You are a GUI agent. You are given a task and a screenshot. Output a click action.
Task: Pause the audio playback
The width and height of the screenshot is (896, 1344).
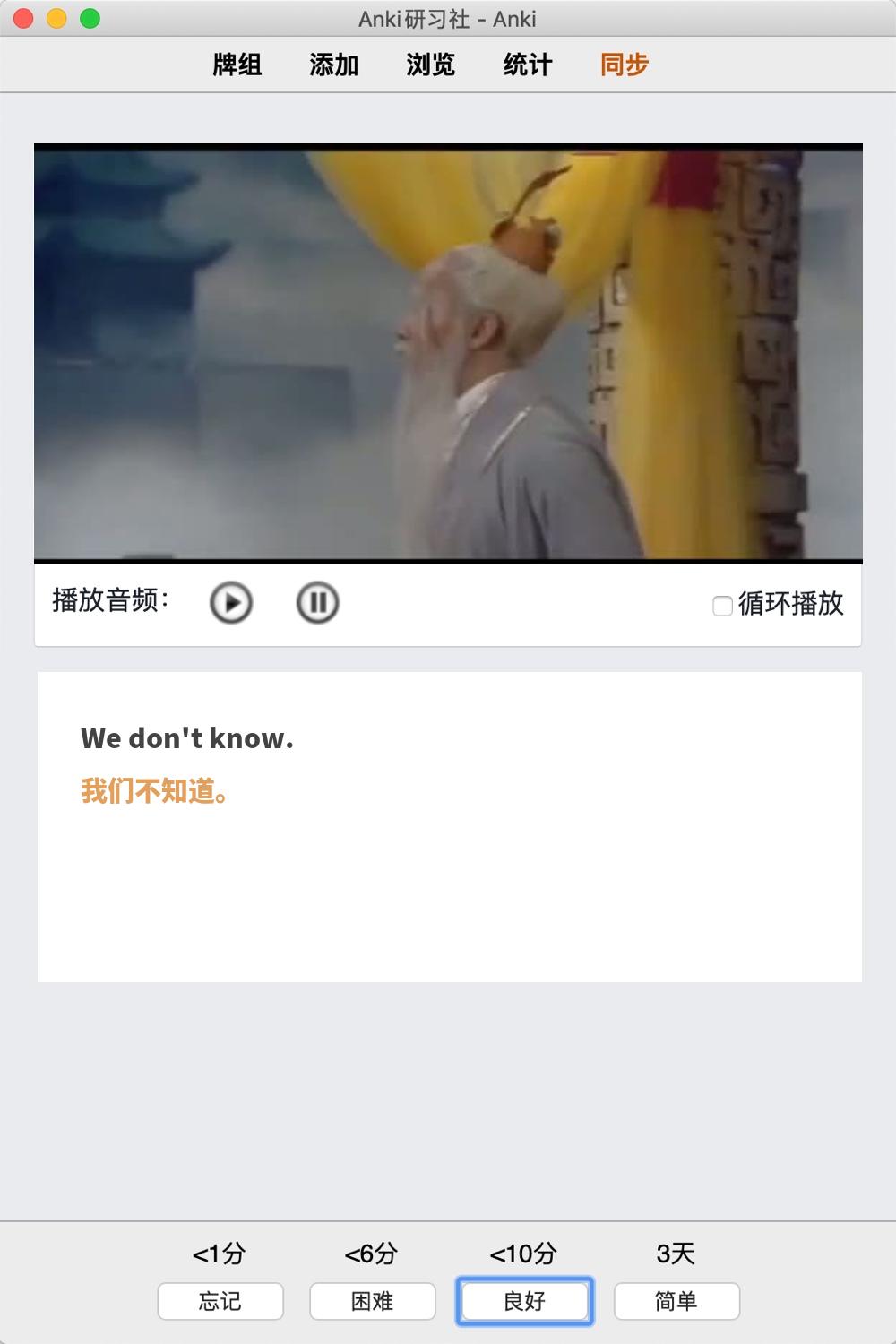point(317,603)
